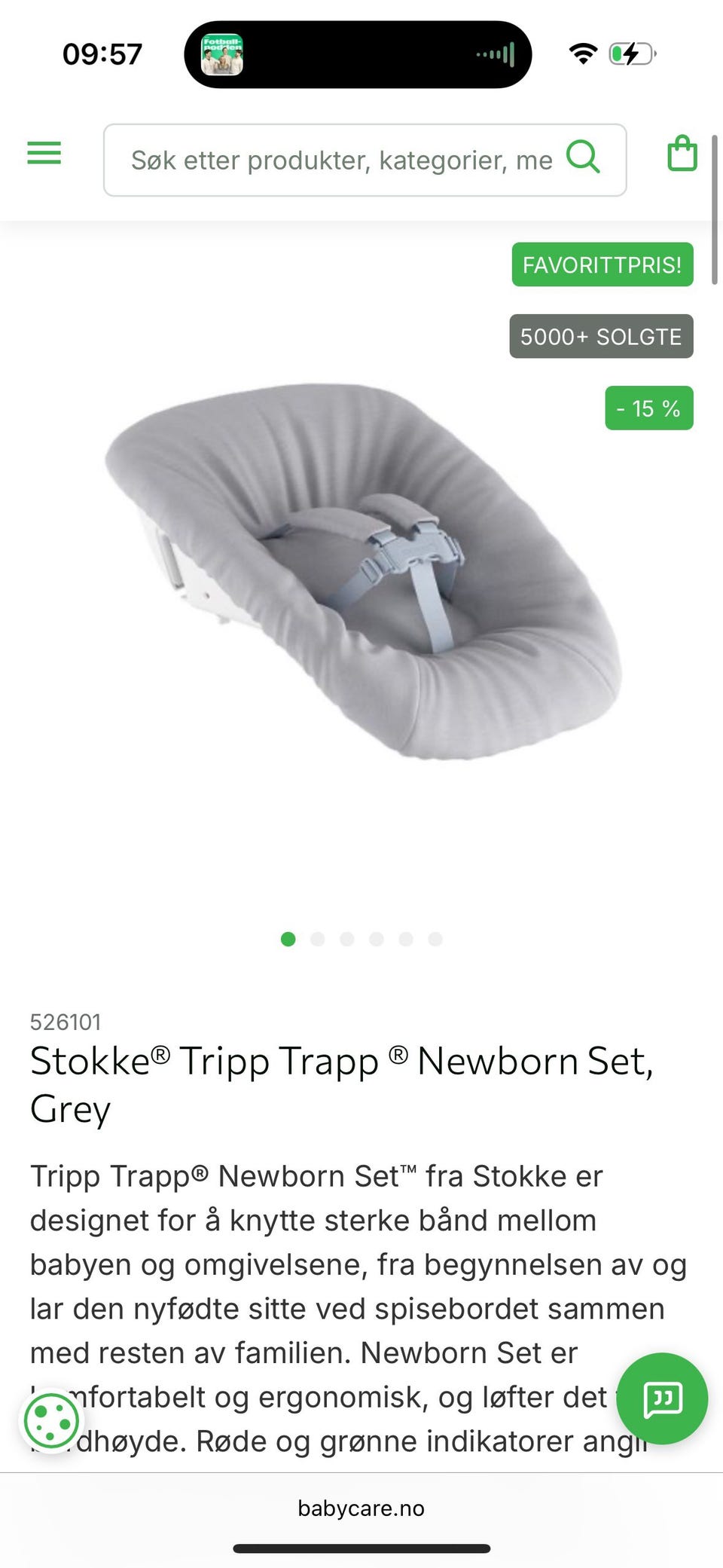723x1568 pixels.
Task: Jump to the last image dot
Action: click(x=435, y=939)
